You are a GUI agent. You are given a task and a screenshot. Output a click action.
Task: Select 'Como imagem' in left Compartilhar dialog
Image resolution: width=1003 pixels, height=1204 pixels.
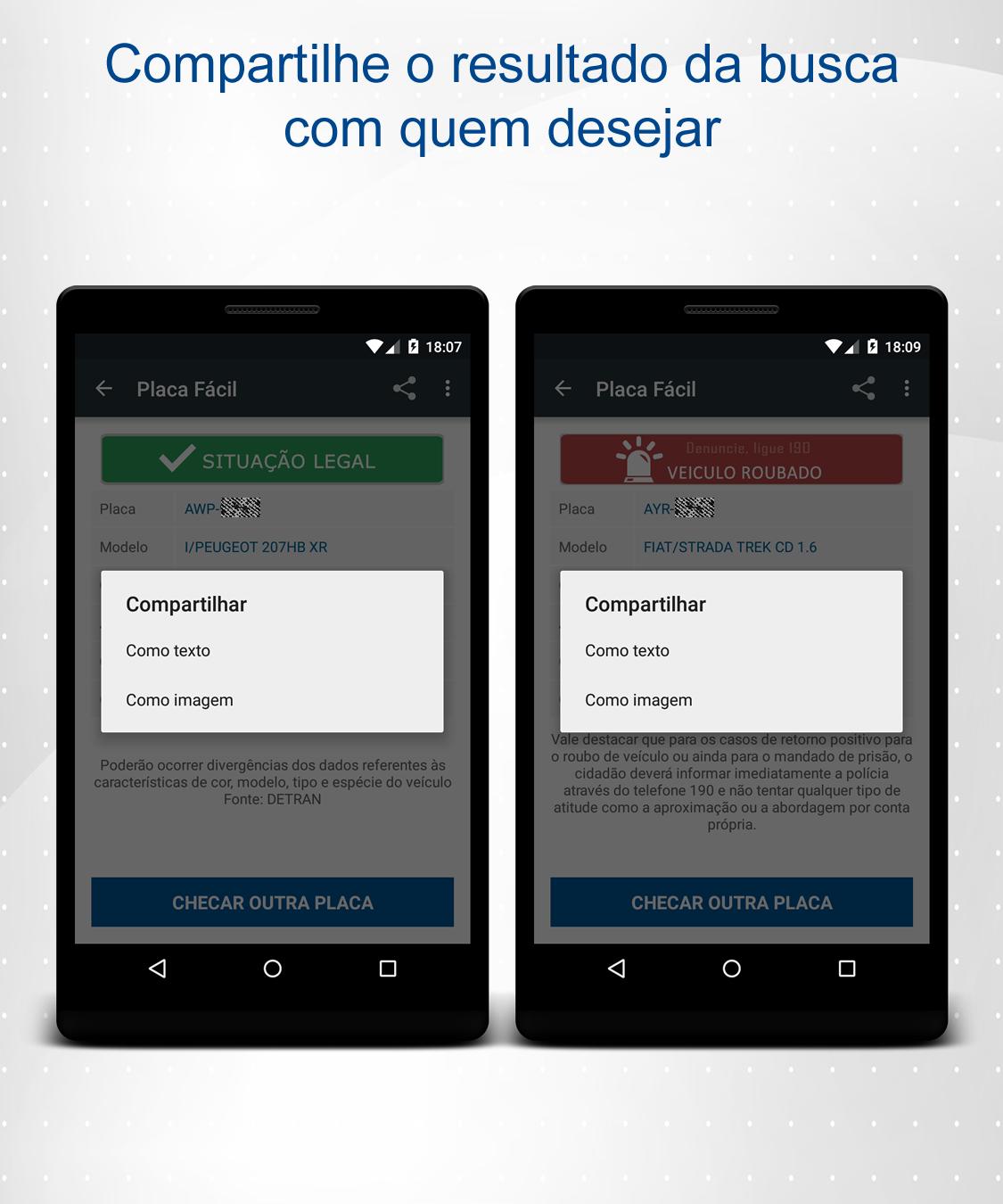point(180,700)
